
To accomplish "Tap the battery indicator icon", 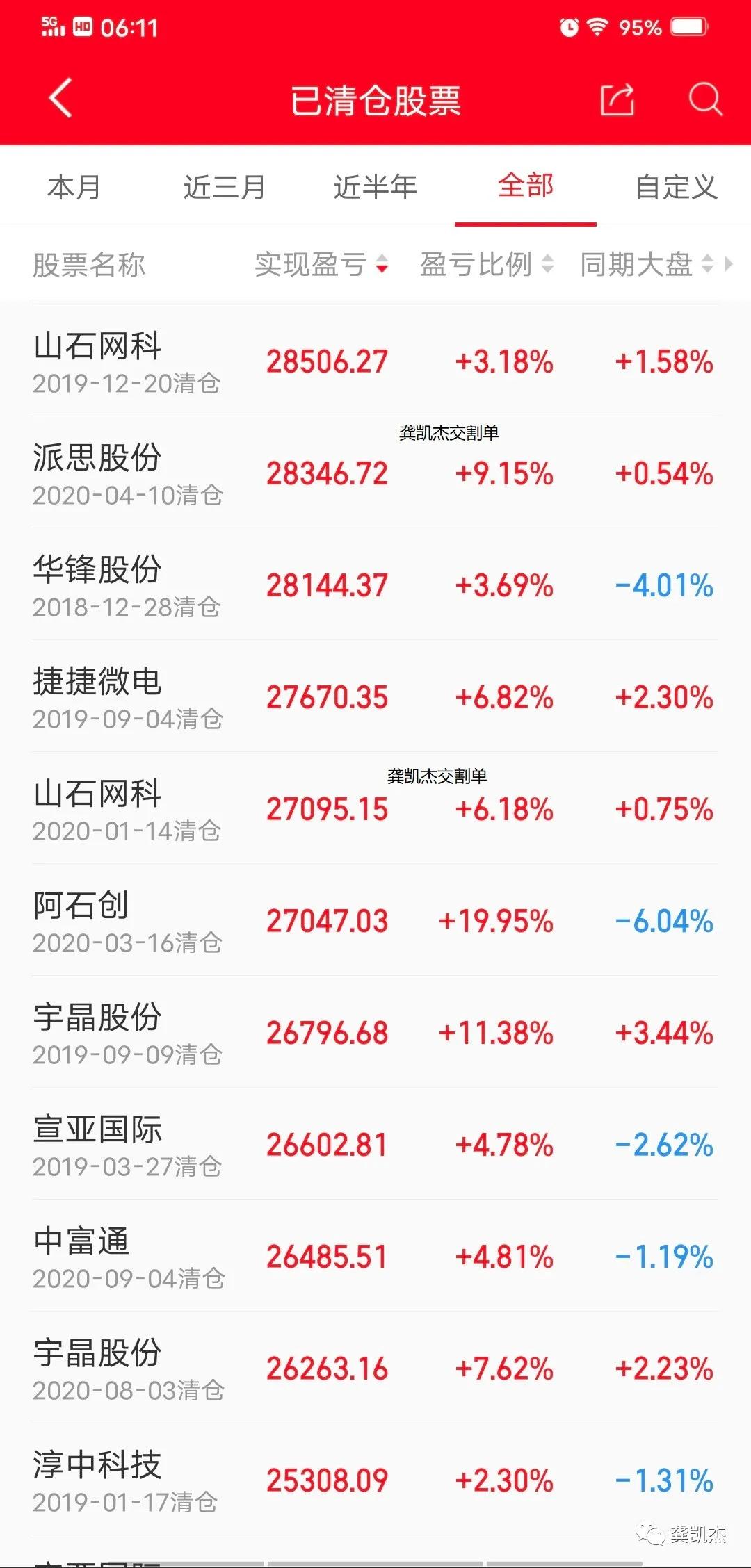I will pyautogui.click(x=688, y=26).
